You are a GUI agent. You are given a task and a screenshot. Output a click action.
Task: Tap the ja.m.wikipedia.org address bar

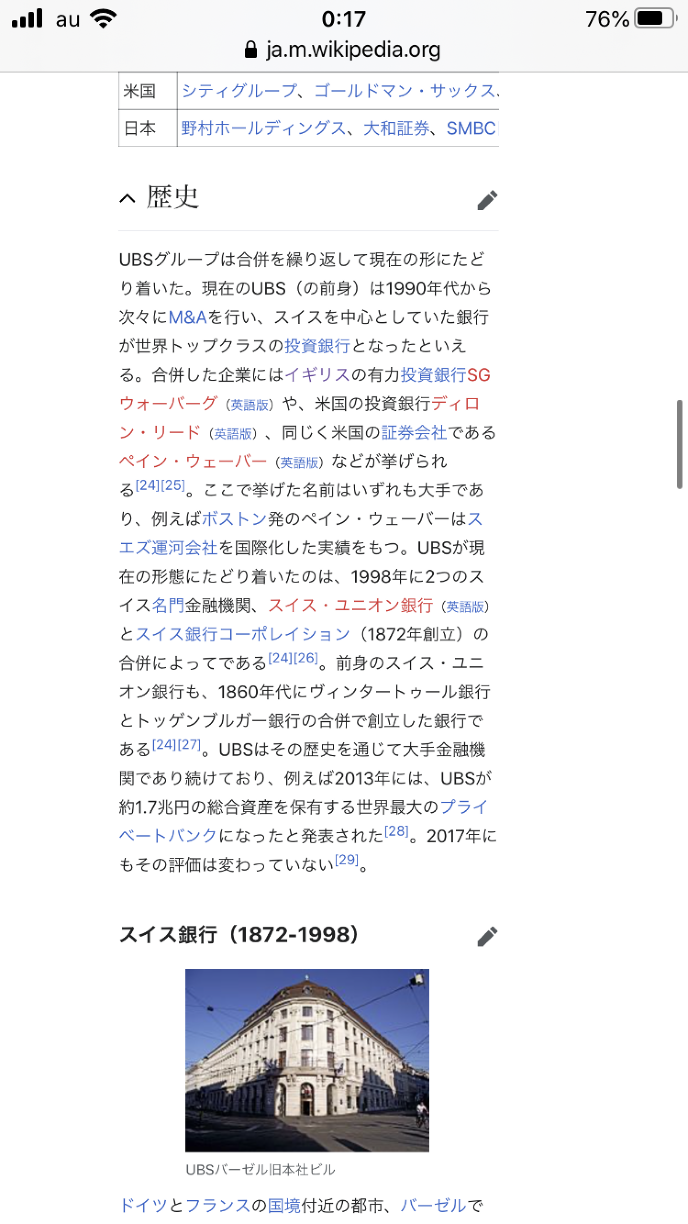(x=343, y=50)
